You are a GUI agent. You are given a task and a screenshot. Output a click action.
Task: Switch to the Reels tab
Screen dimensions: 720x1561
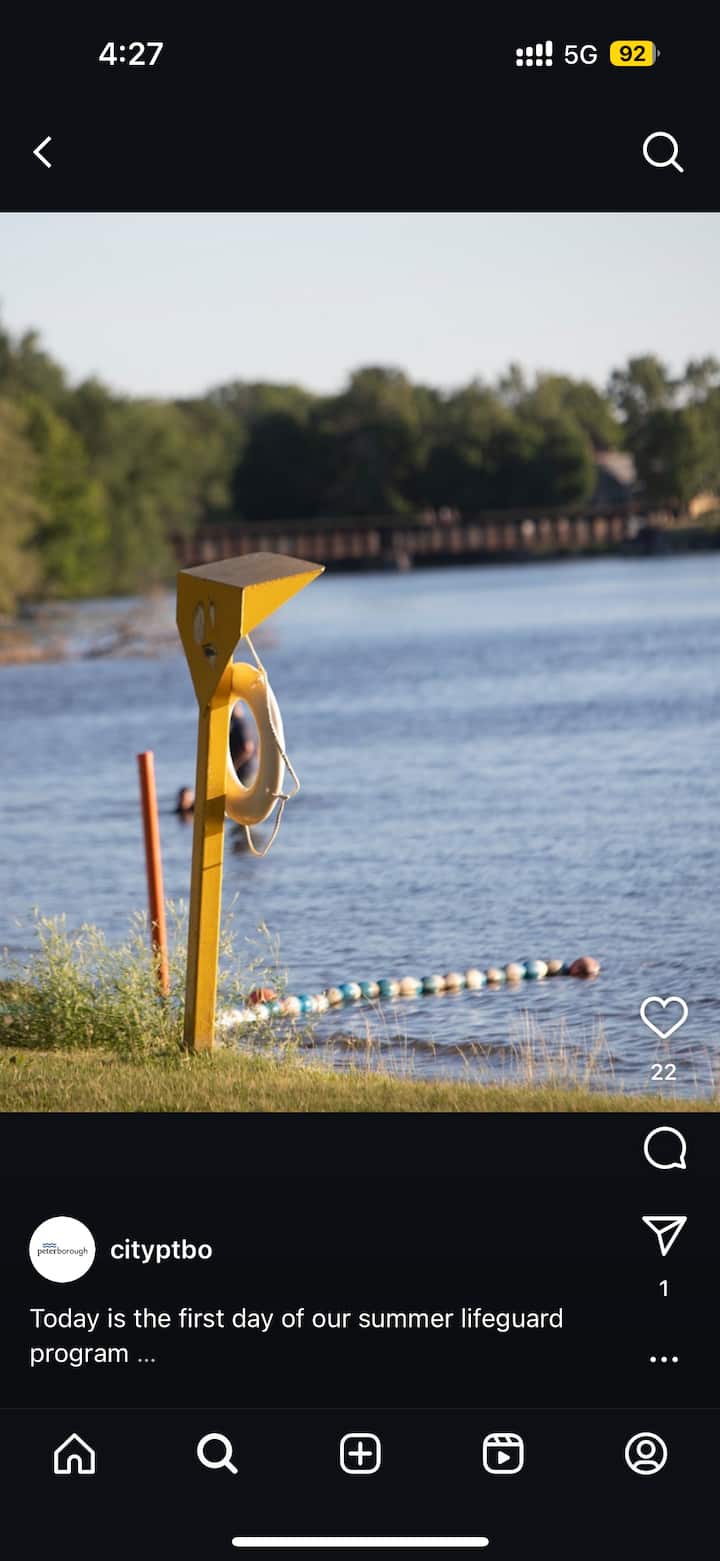pos(503,1453)
